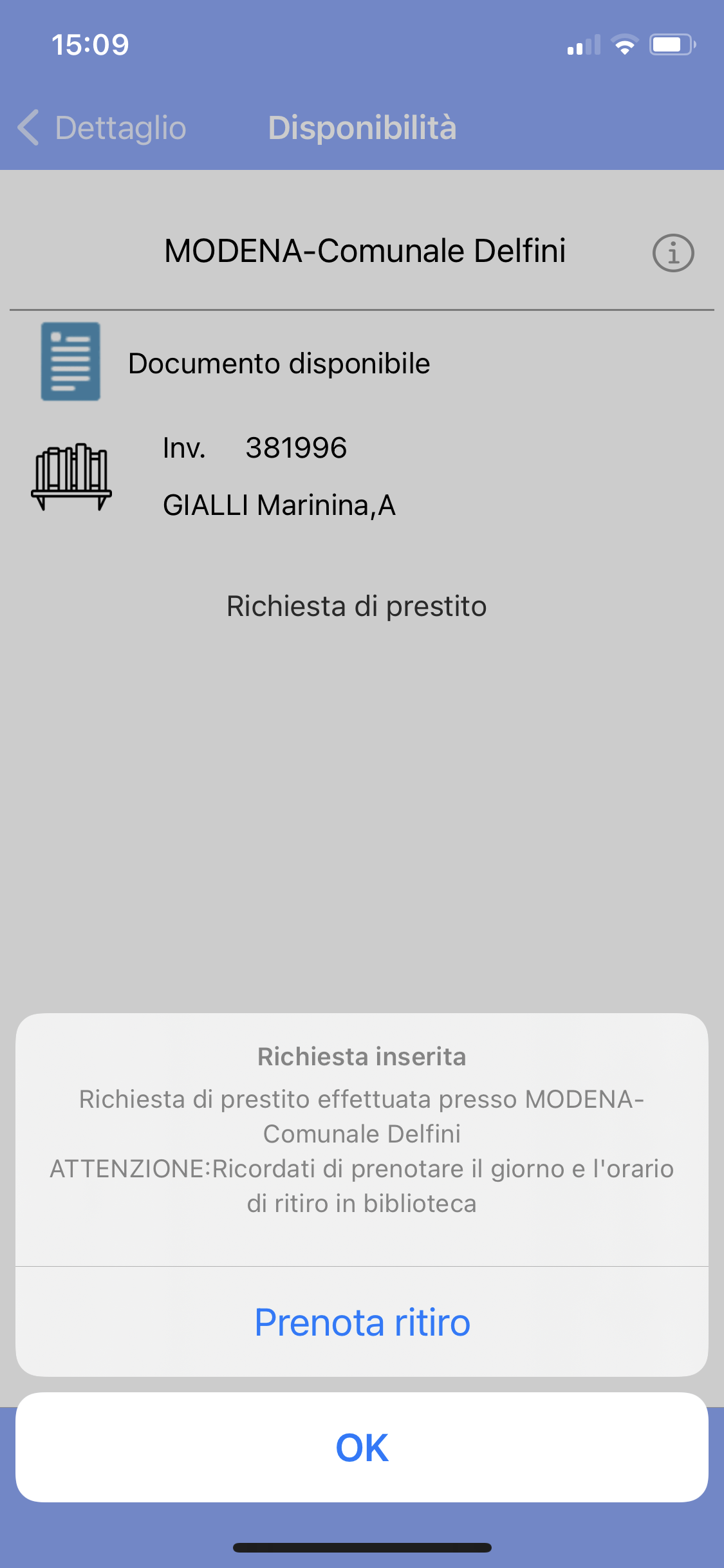Viewport: 724px width, 1568px height.
Task: Open library info for MODENA-Comunale Delfini
Action: pyautogui.click(x=673, y=253)
